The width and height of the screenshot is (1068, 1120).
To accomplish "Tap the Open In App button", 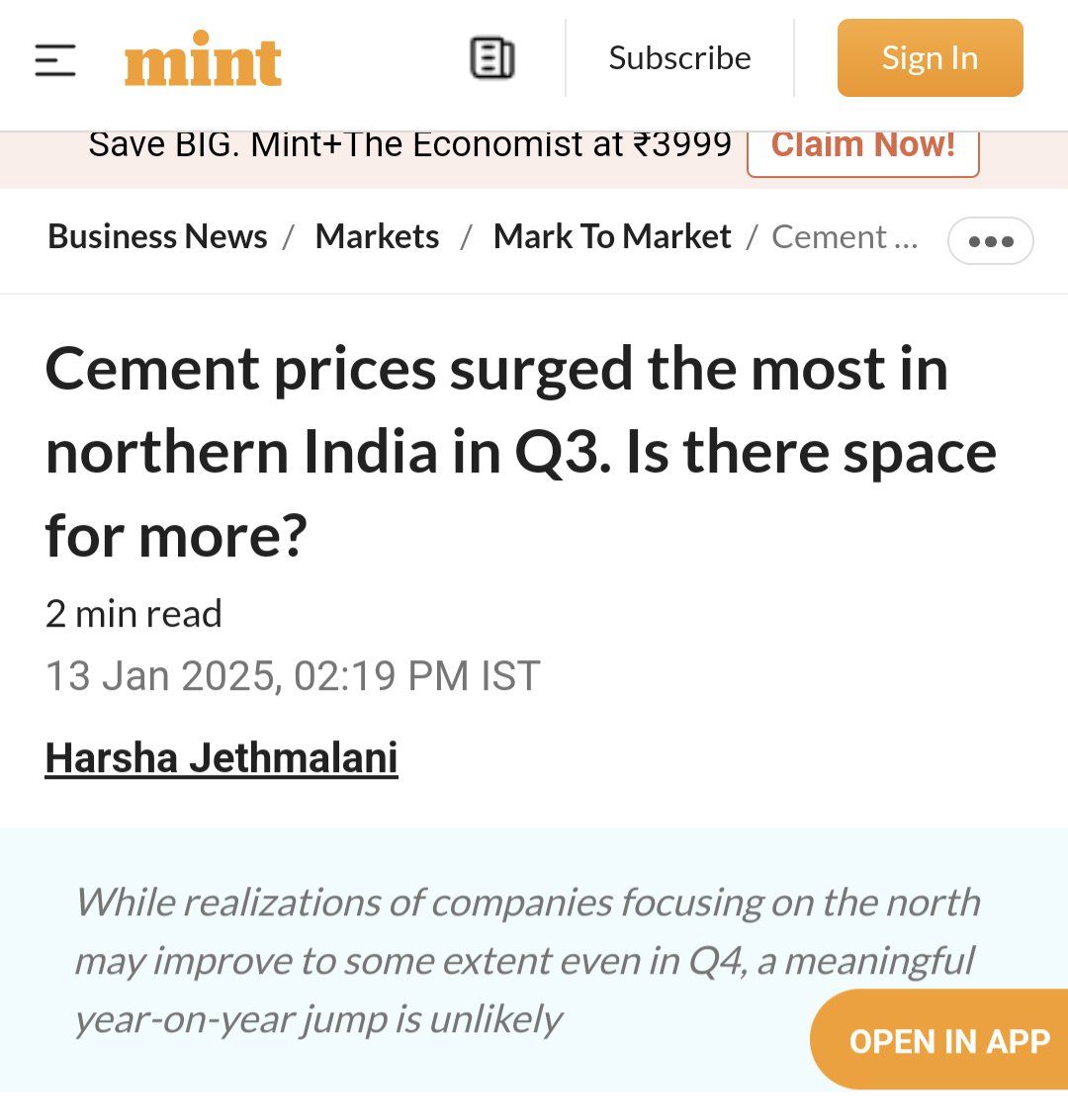I will point(947,1041).
